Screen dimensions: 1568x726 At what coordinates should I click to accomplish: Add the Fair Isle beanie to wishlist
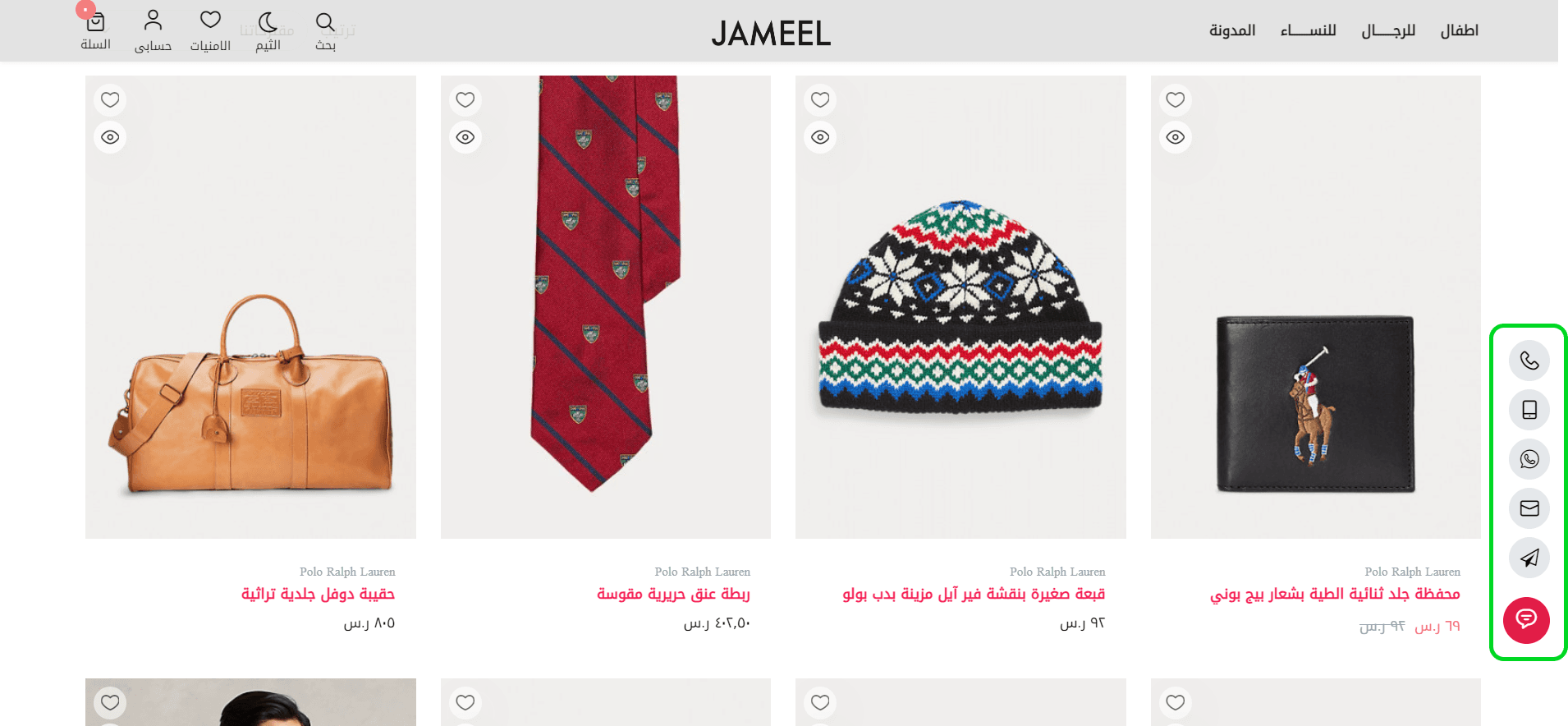pos(820,99)
